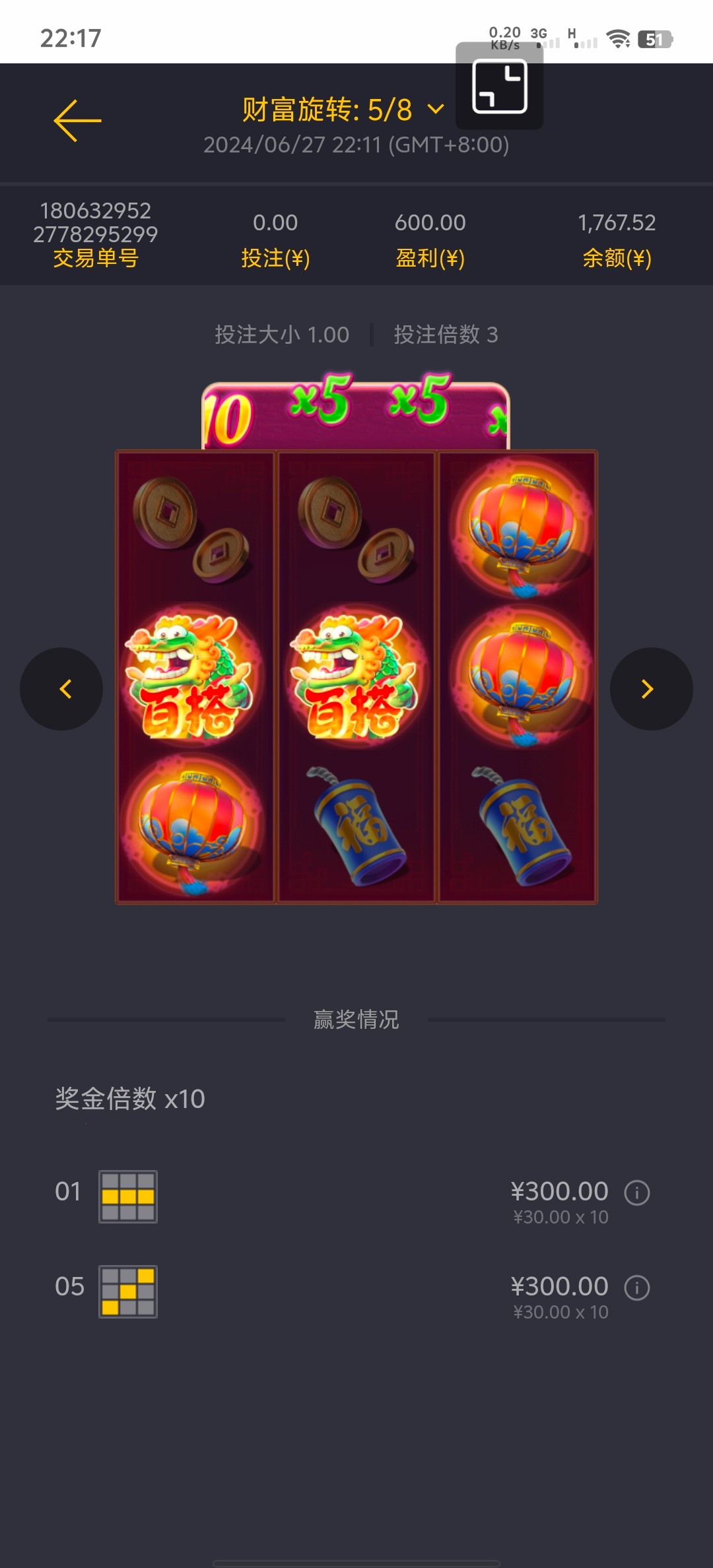713x1568 pixels.
Task: Show info for payline 05 win
Action: click(x=637, y=1288)
